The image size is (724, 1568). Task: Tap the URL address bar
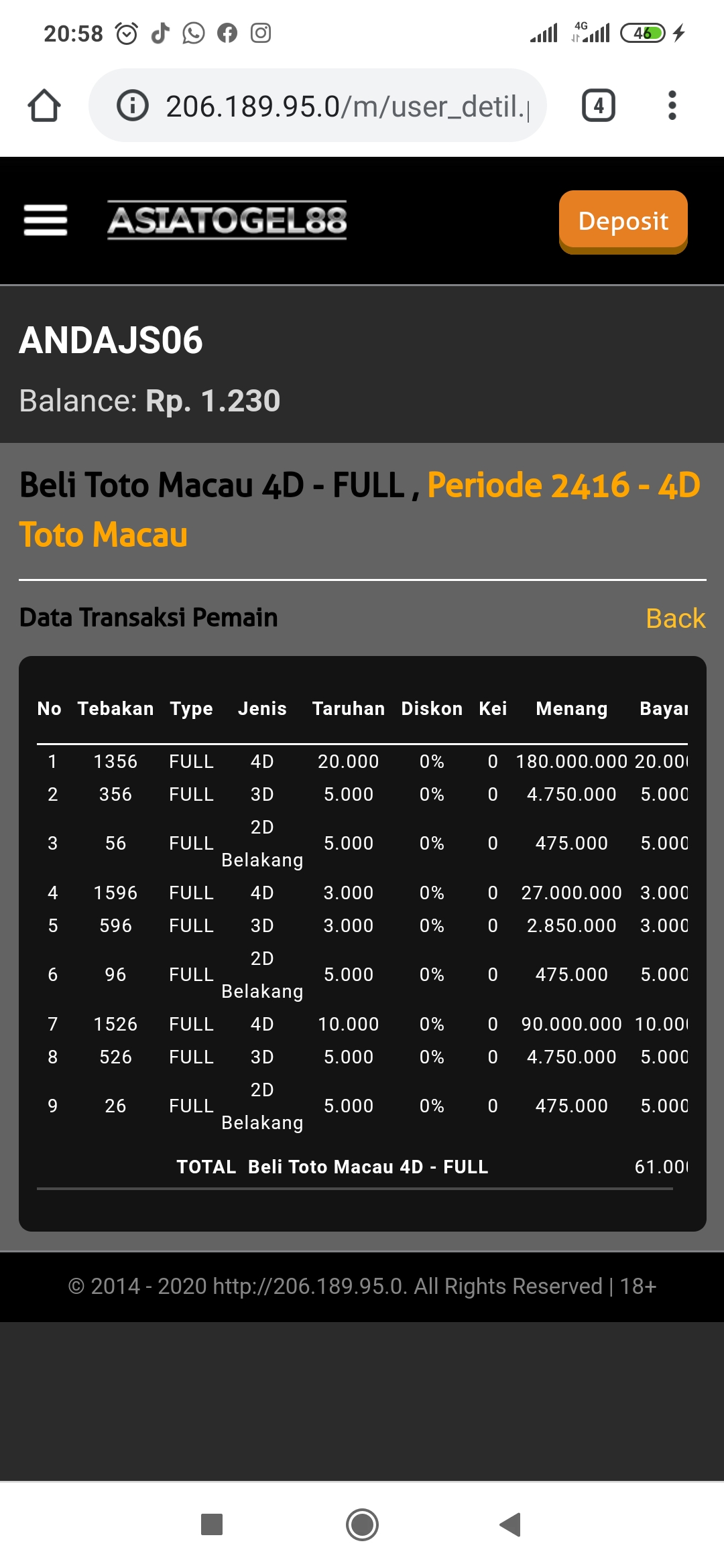[x=317, y=106]
